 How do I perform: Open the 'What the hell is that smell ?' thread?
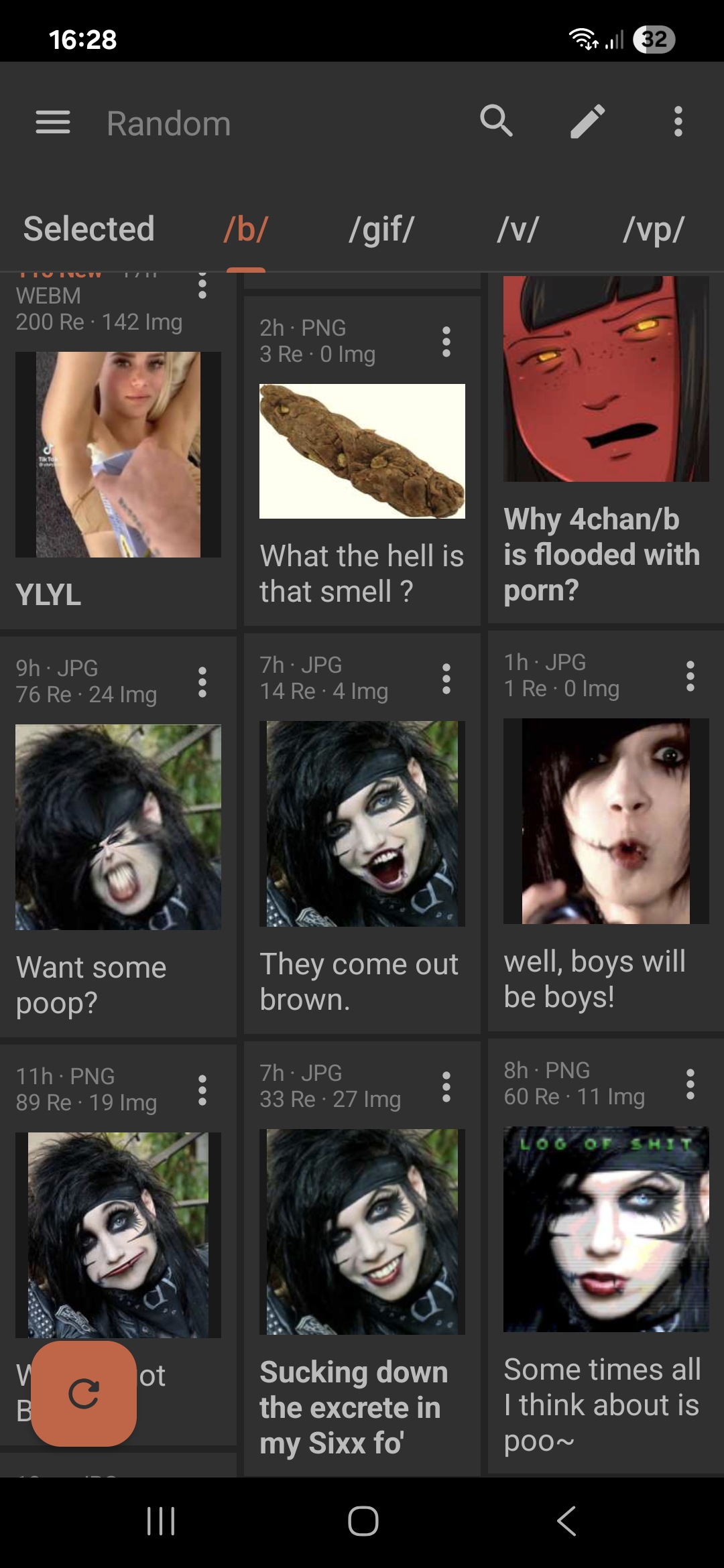(x=361, y=574)
